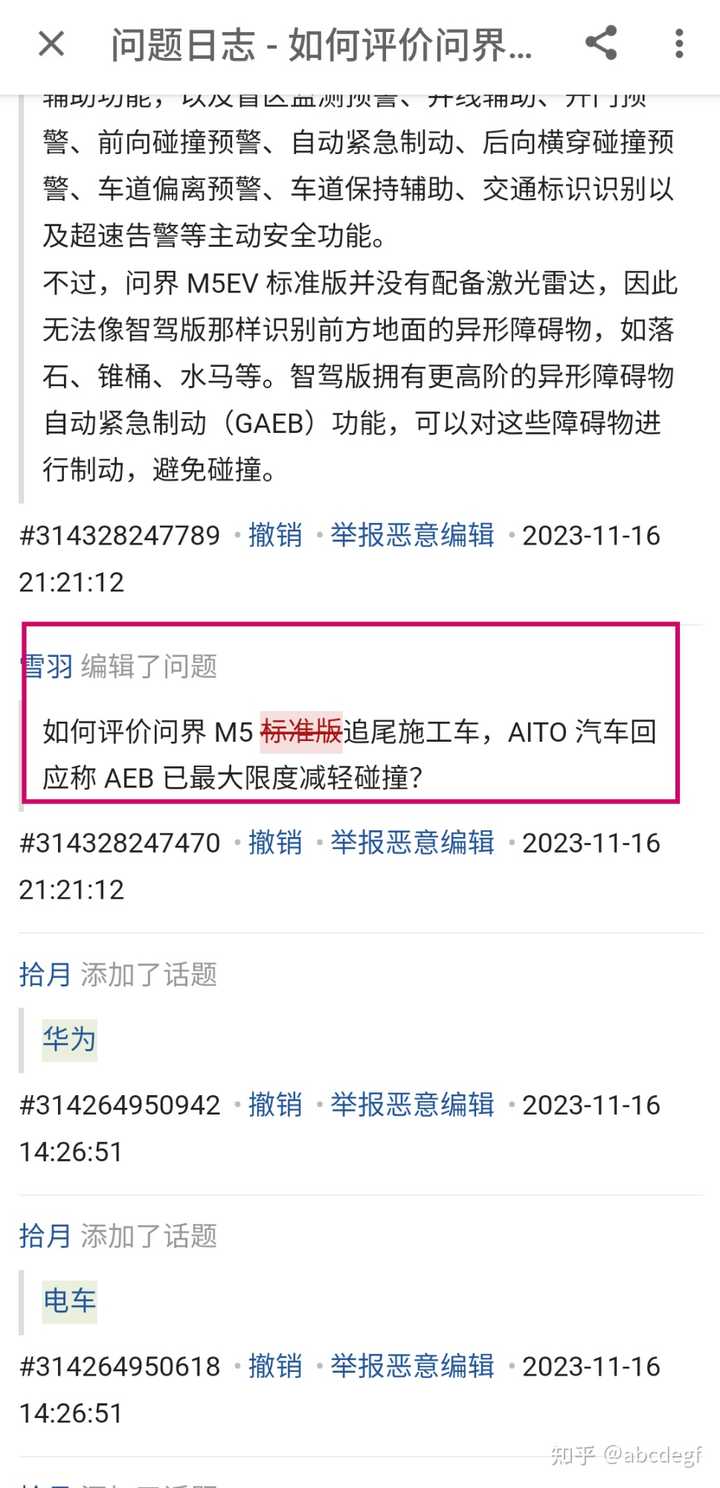Tap 撤销 for entry #314264950618
The image size is (720, 1488).
click(275, 1366)
